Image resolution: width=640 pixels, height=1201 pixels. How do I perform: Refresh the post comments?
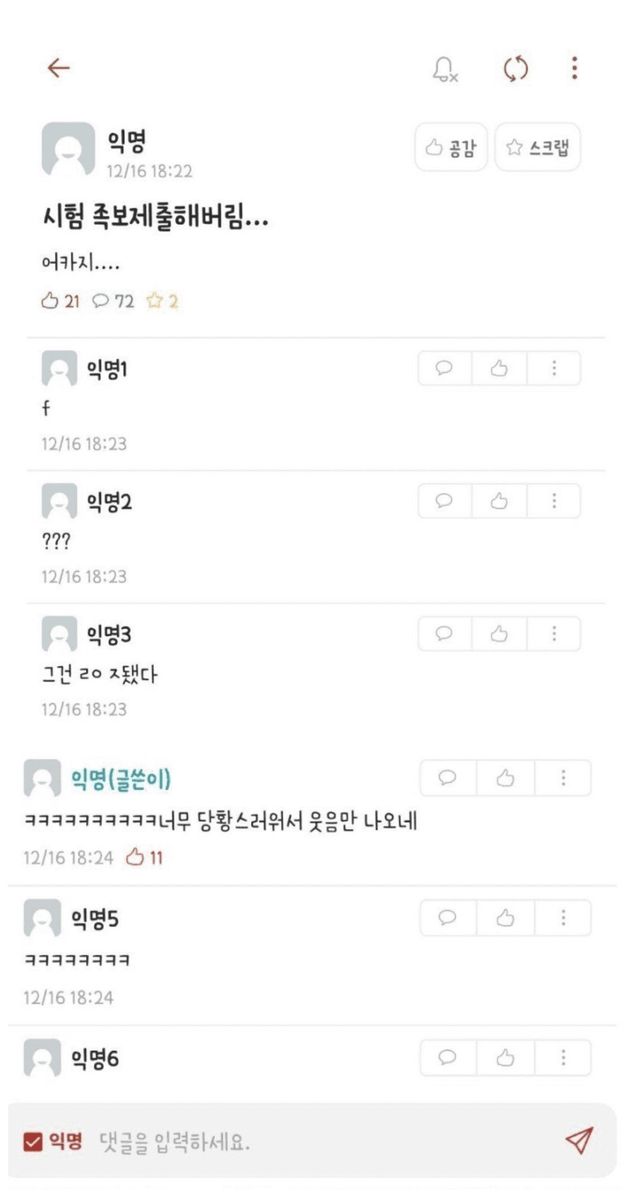click(x=515, y=69)
